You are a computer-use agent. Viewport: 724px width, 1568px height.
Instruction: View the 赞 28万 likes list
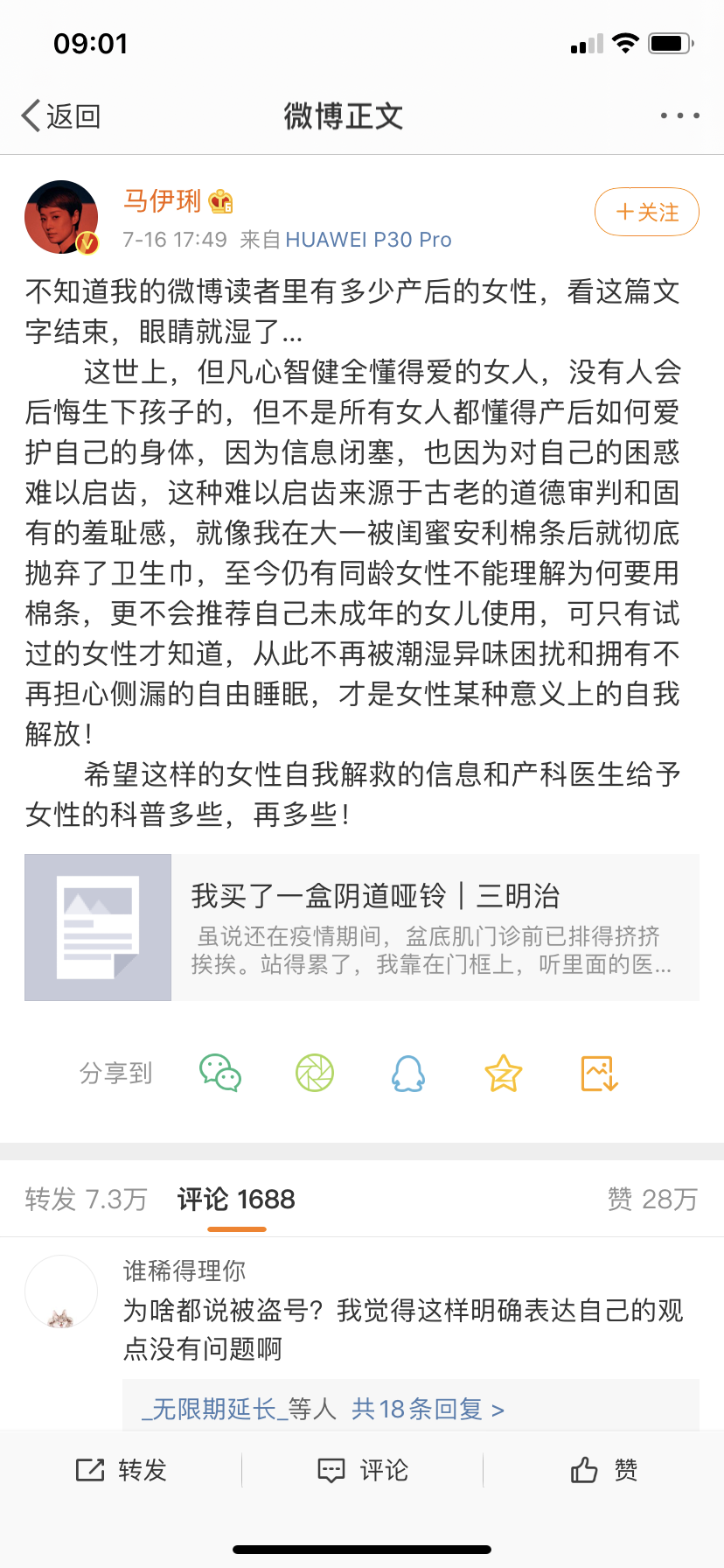(652, 1199)
